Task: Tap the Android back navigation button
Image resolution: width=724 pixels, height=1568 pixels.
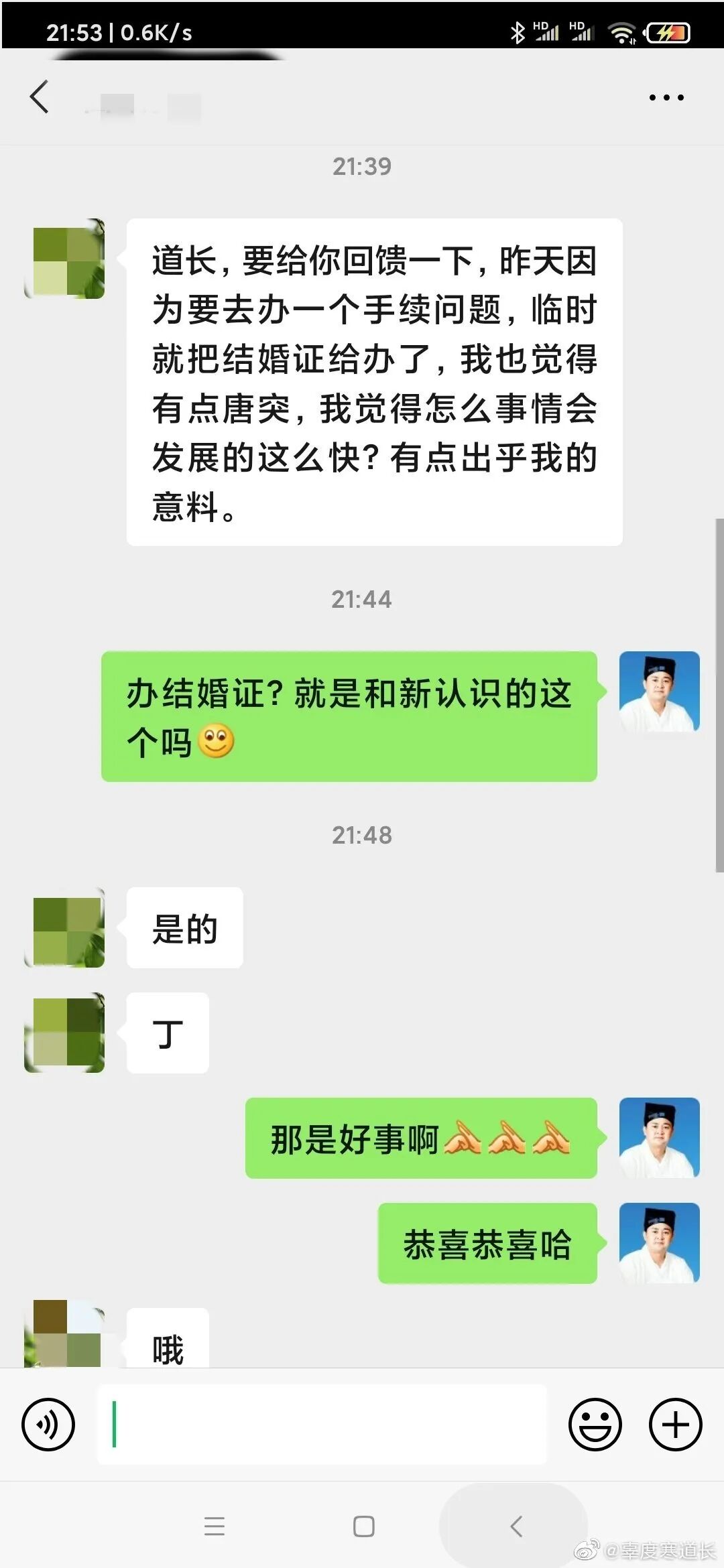Action: click(514, 1528)
